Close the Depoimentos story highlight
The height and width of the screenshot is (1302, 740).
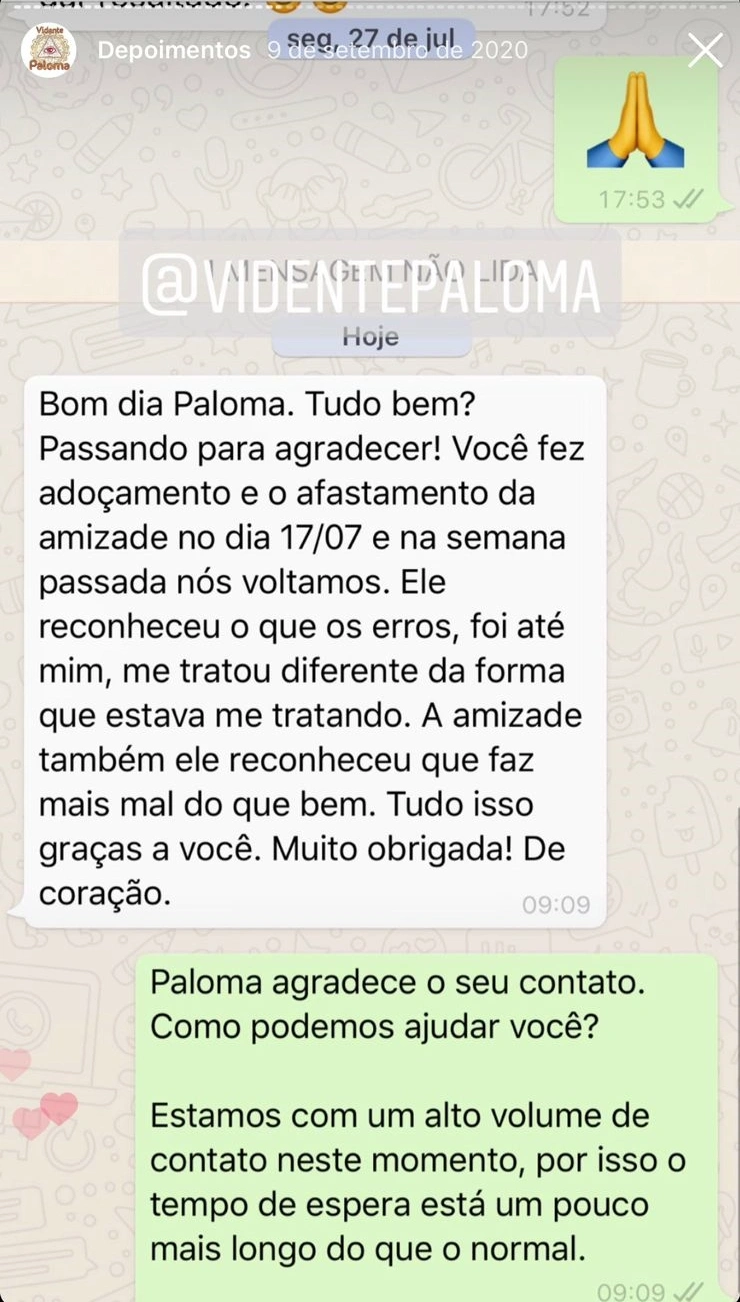[705, 50]
